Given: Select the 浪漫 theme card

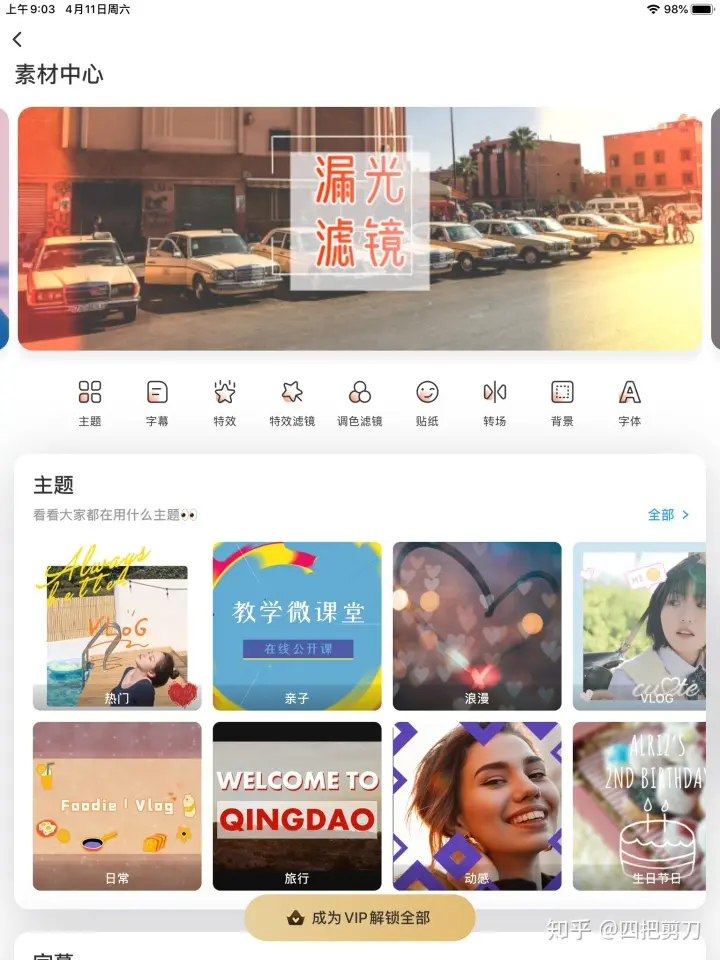Looking at the screenshot, I should [477, 626].
